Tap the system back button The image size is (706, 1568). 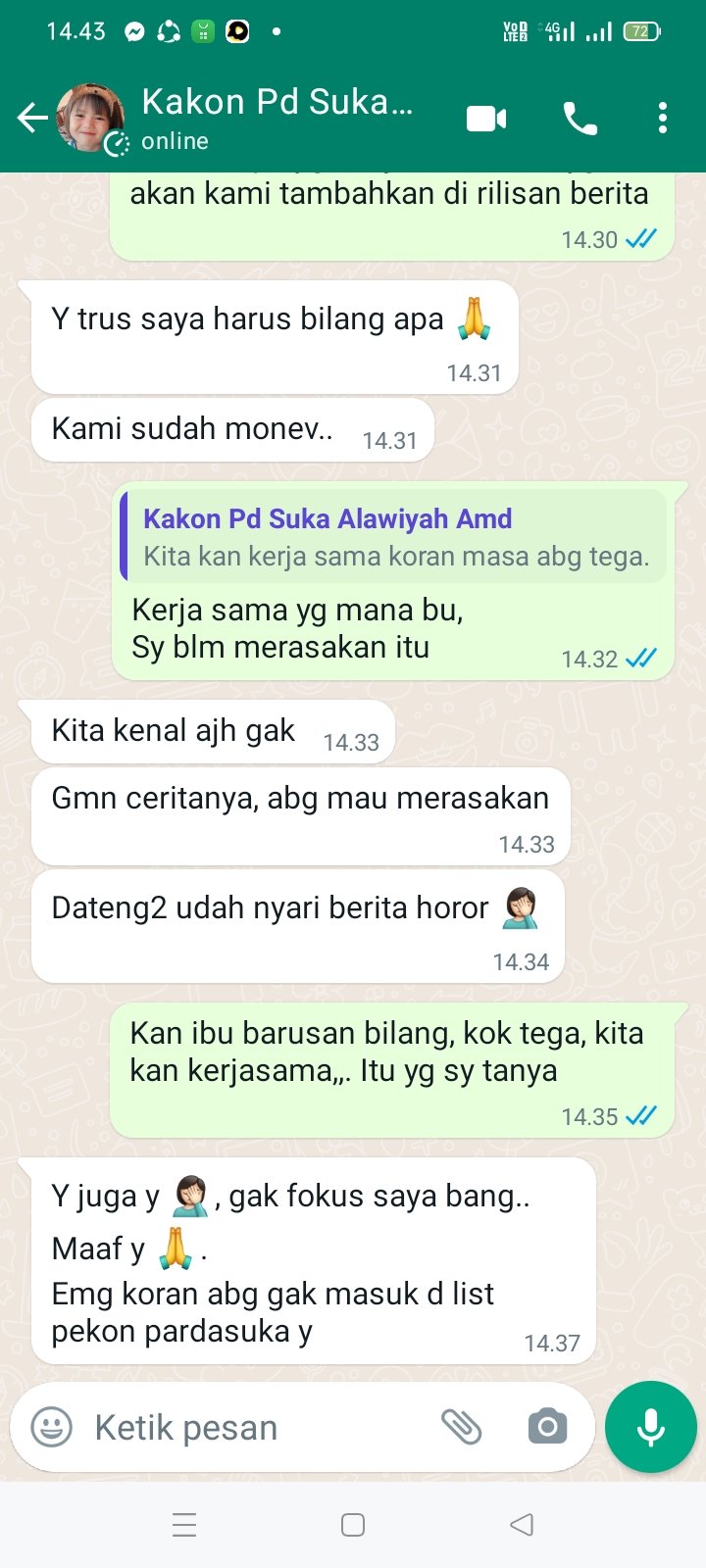[x=522, y=1525]
